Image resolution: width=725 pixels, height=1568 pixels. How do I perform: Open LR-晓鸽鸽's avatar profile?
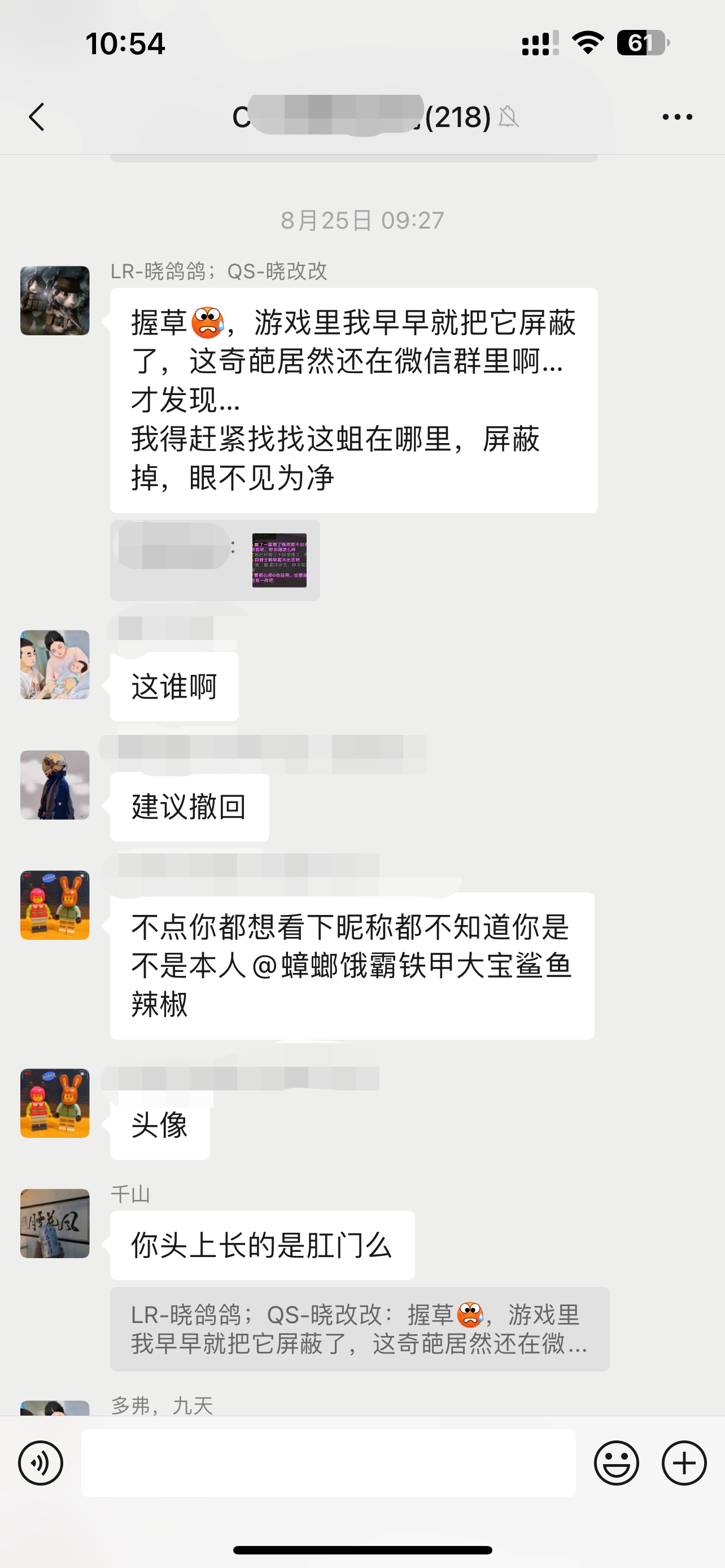[x=55, y=301]
